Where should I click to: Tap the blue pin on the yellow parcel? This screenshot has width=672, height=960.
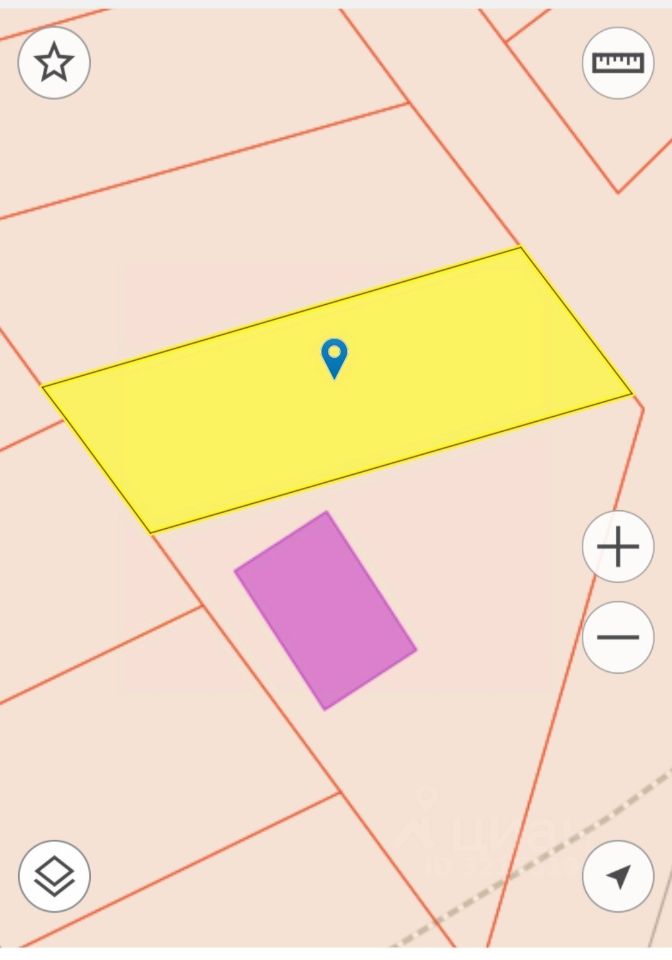[x=334, y=357]
